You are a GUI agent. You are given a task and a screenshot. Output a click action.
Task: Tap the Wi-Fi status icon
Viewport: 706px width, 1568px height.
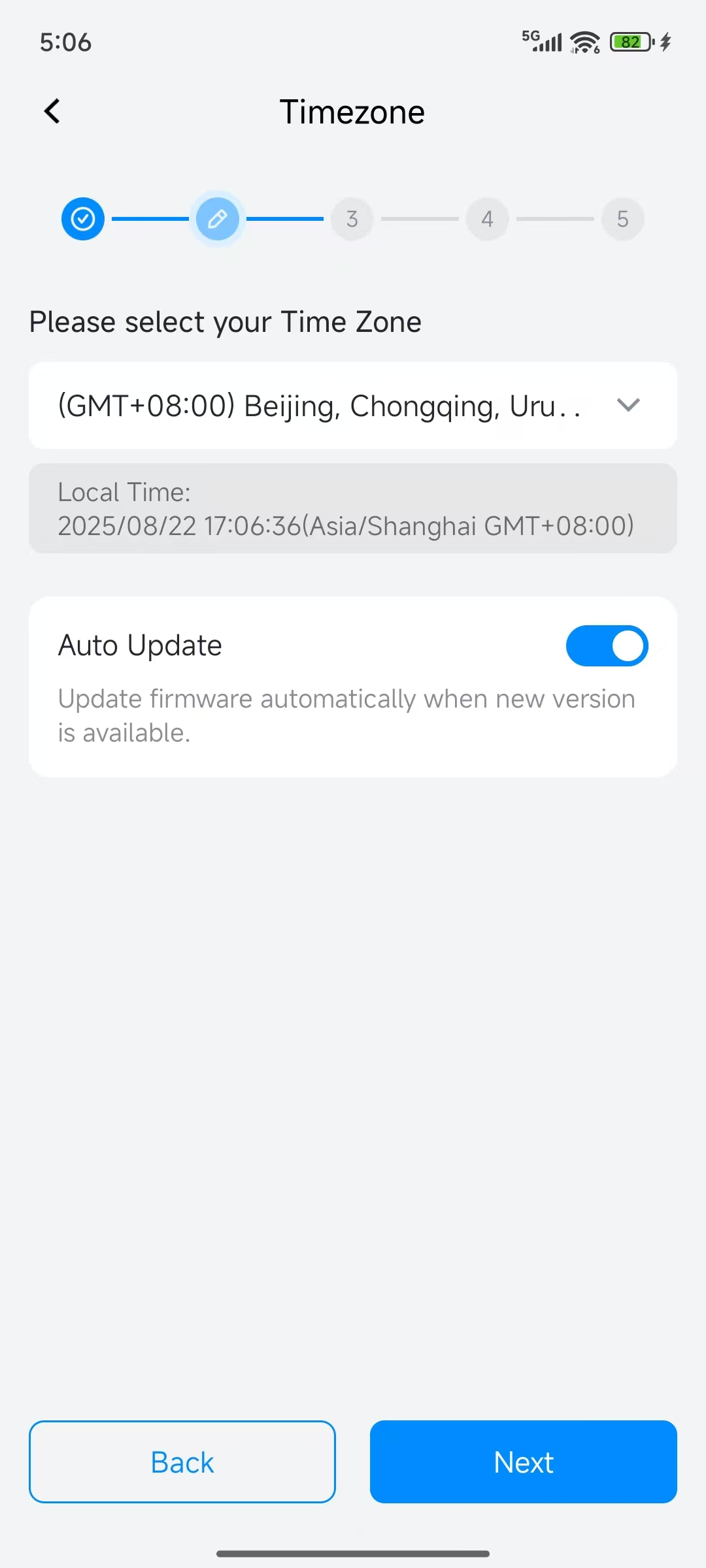pyautogui.click(x=584, y=41)
